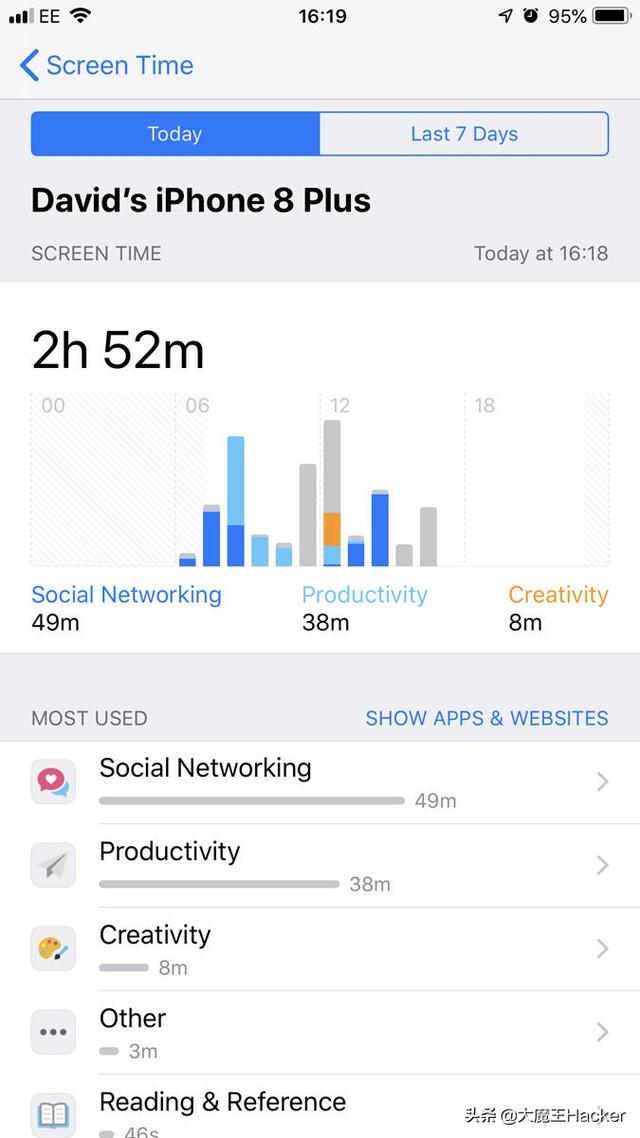Open the Other category row
640x1138 pixels.
[320, 1033]
